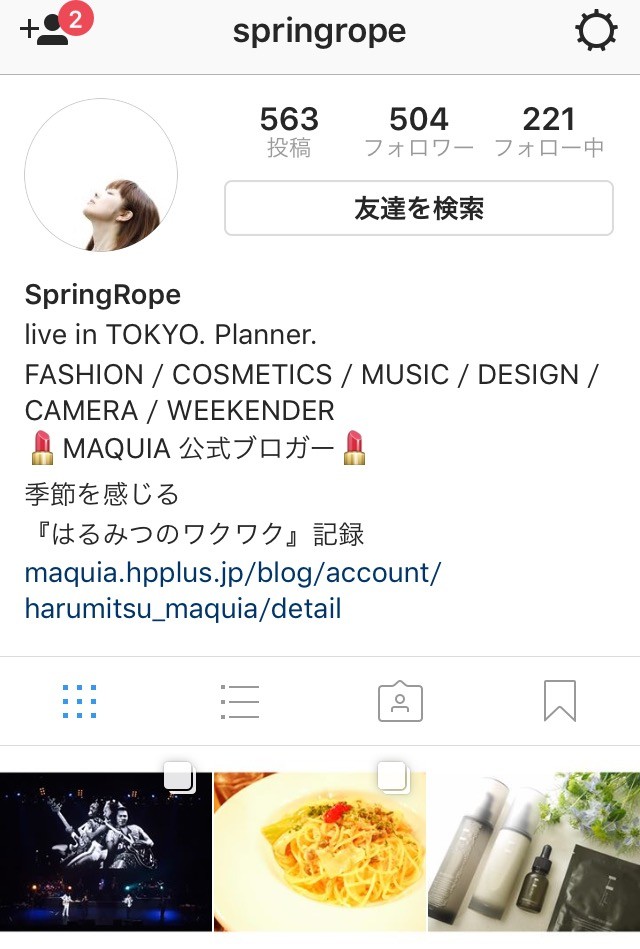Screen dimensions: 640x949
Task: Open the concert stage post
Action: pos(105,852)
